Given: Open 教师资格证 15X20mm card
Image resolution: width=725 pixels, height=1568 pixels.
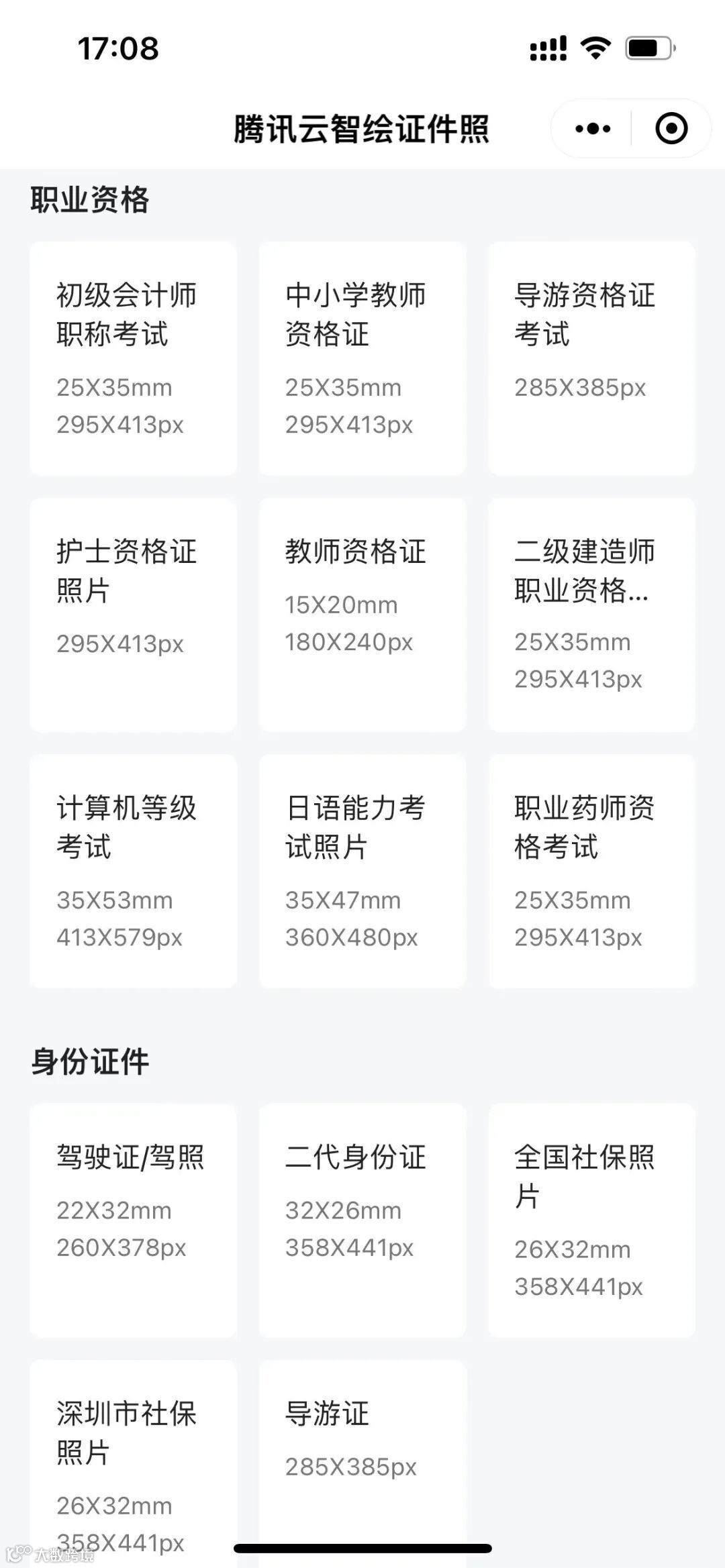Looking at the screenshot, I should [x=362, y=615].
